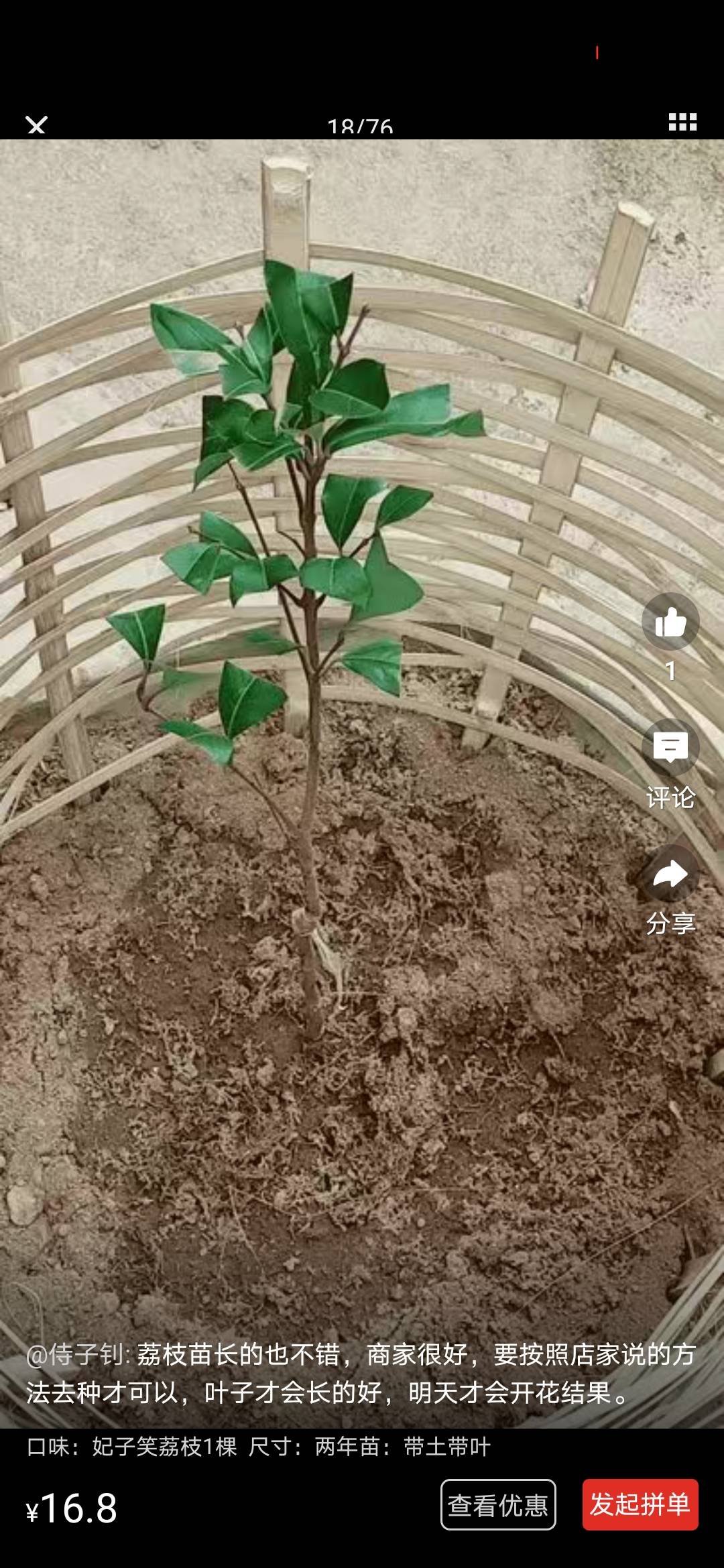Start a group buy with 发起拼单
This screenshot has height=1568, width=724.
(x=640, y=1504)
